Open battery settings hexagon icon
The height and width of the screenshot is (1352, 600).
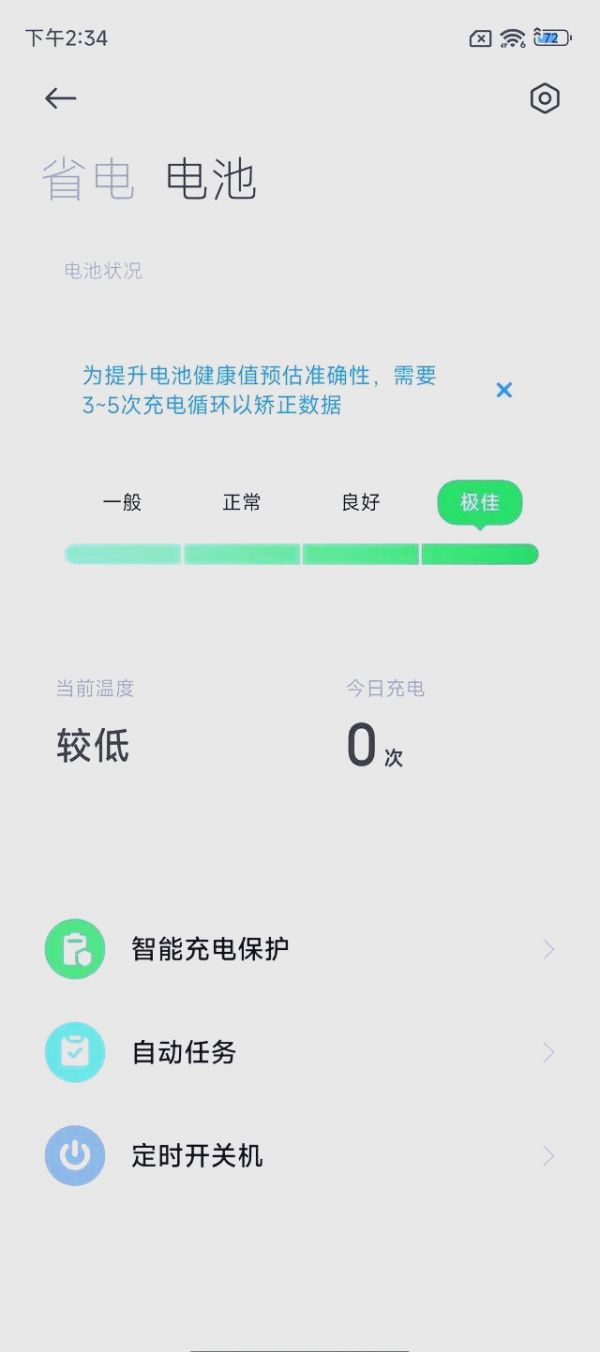point(544,98)
